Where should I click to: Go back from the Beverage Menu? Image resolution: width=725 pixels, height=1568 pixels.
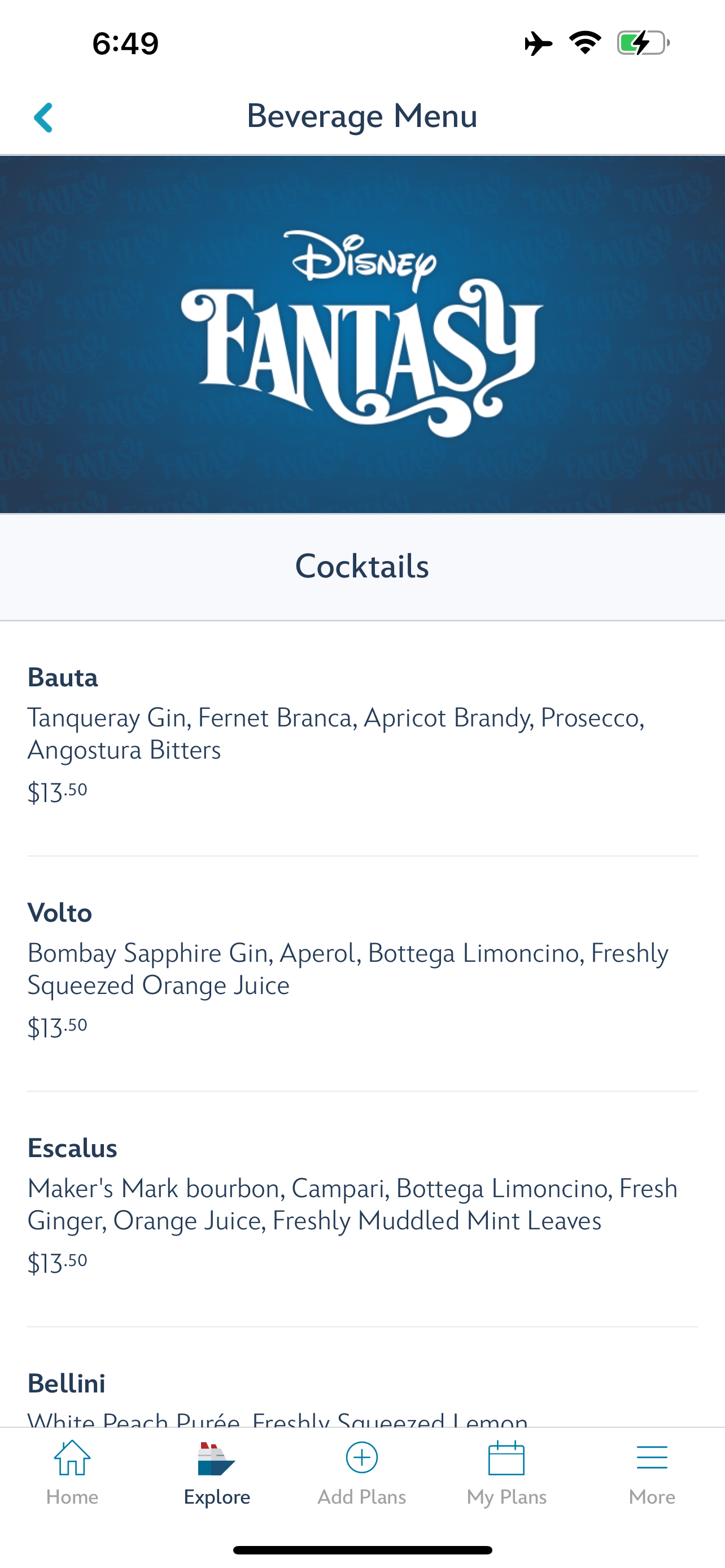click(43, 117)
